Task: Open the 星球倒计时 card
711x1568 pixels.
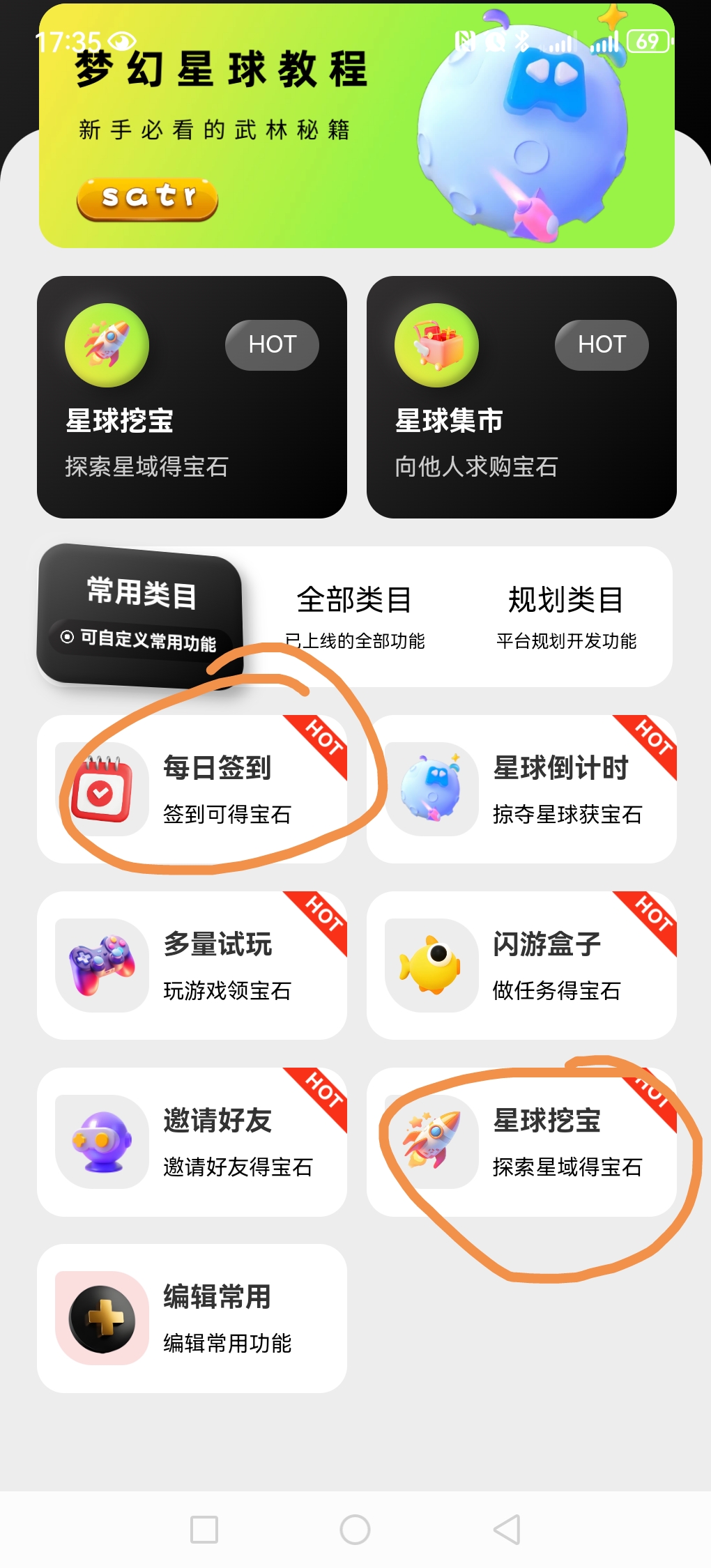Action: click(521, 789)
